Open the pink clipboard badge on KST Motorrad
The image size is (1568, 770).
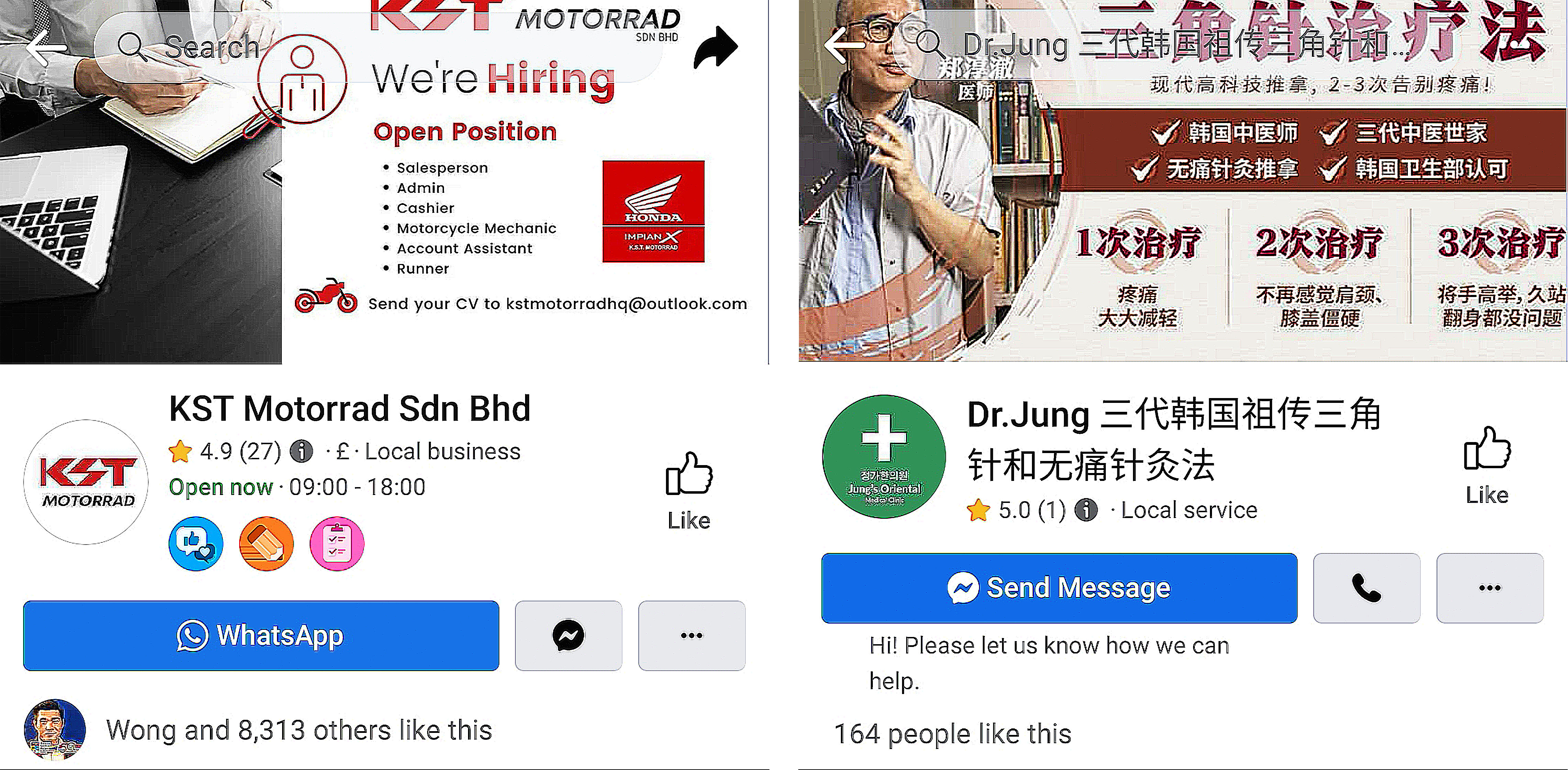pyautogui.click(x=337, y=543)
